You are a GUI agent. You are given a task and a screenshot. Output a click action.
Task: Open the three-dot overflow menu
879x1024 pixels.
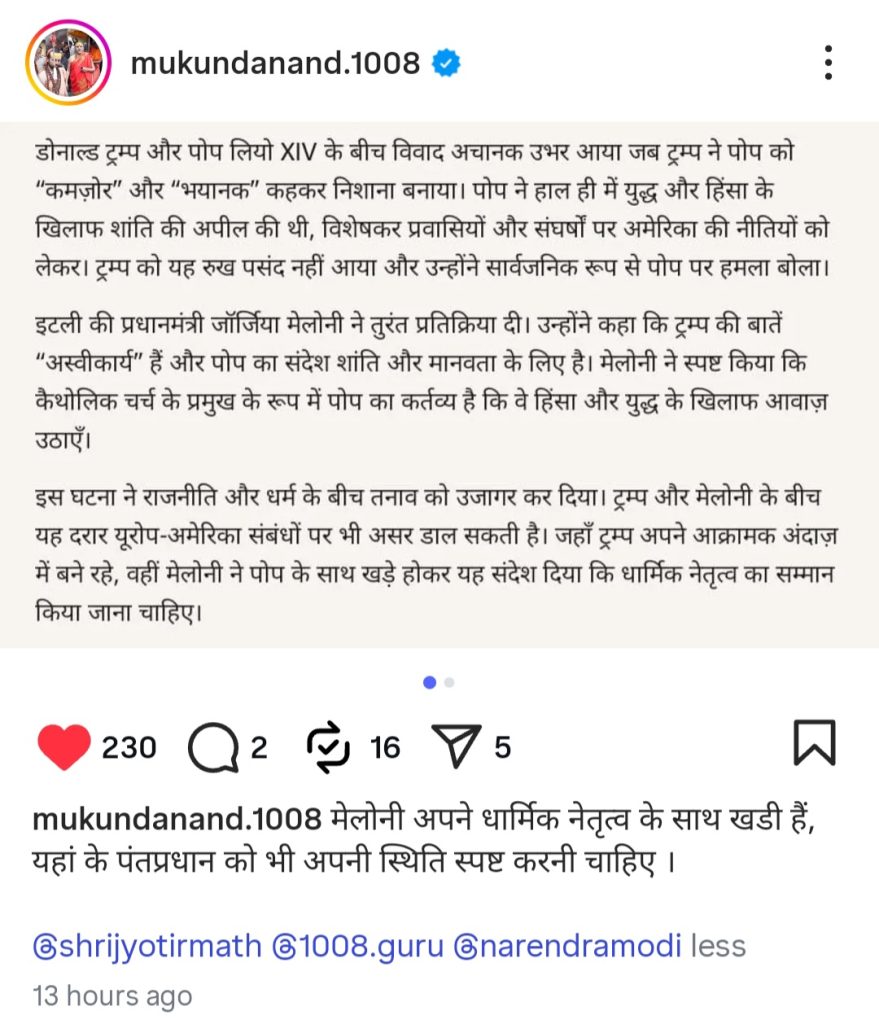click(828, 63)
